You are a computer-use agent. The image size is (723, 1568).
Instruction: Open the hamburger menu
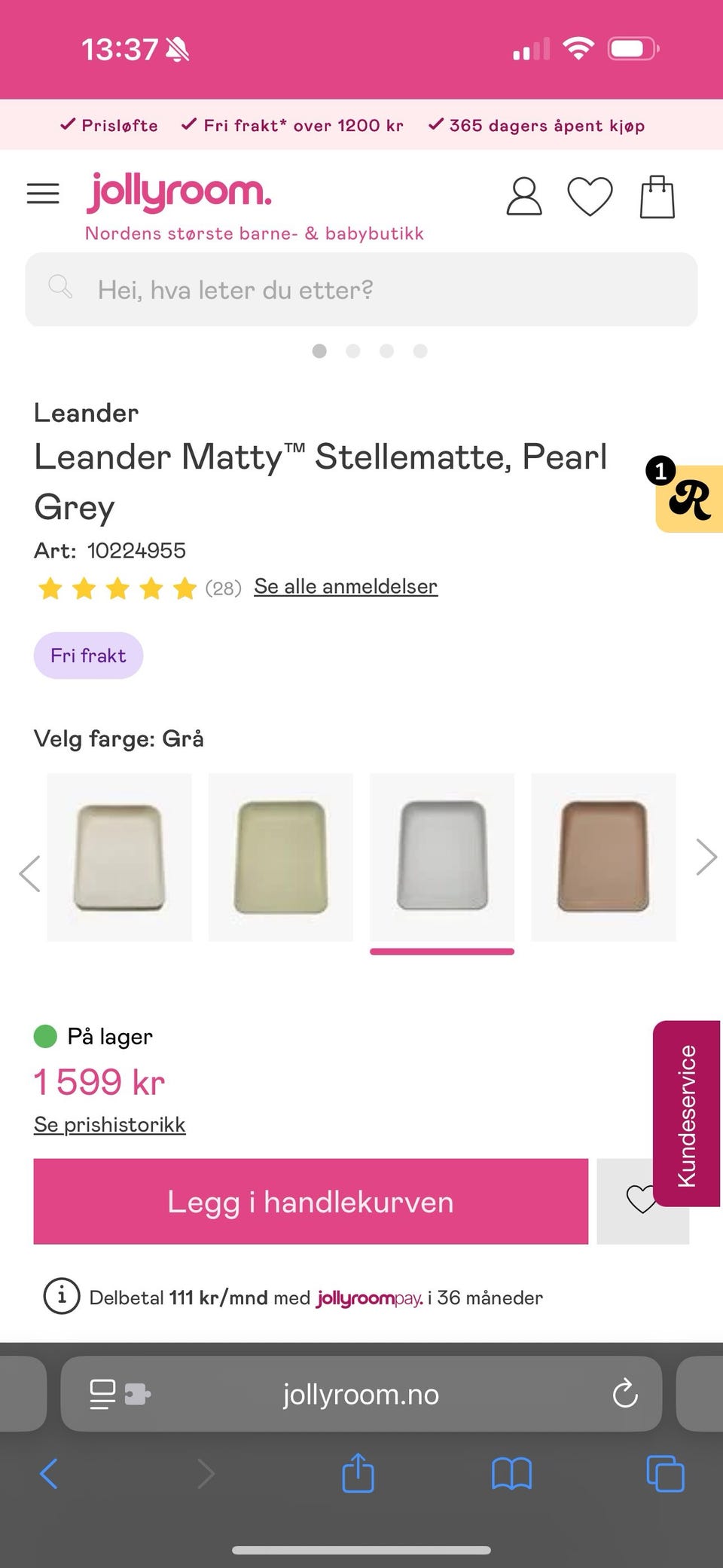[x=43, y=194]
